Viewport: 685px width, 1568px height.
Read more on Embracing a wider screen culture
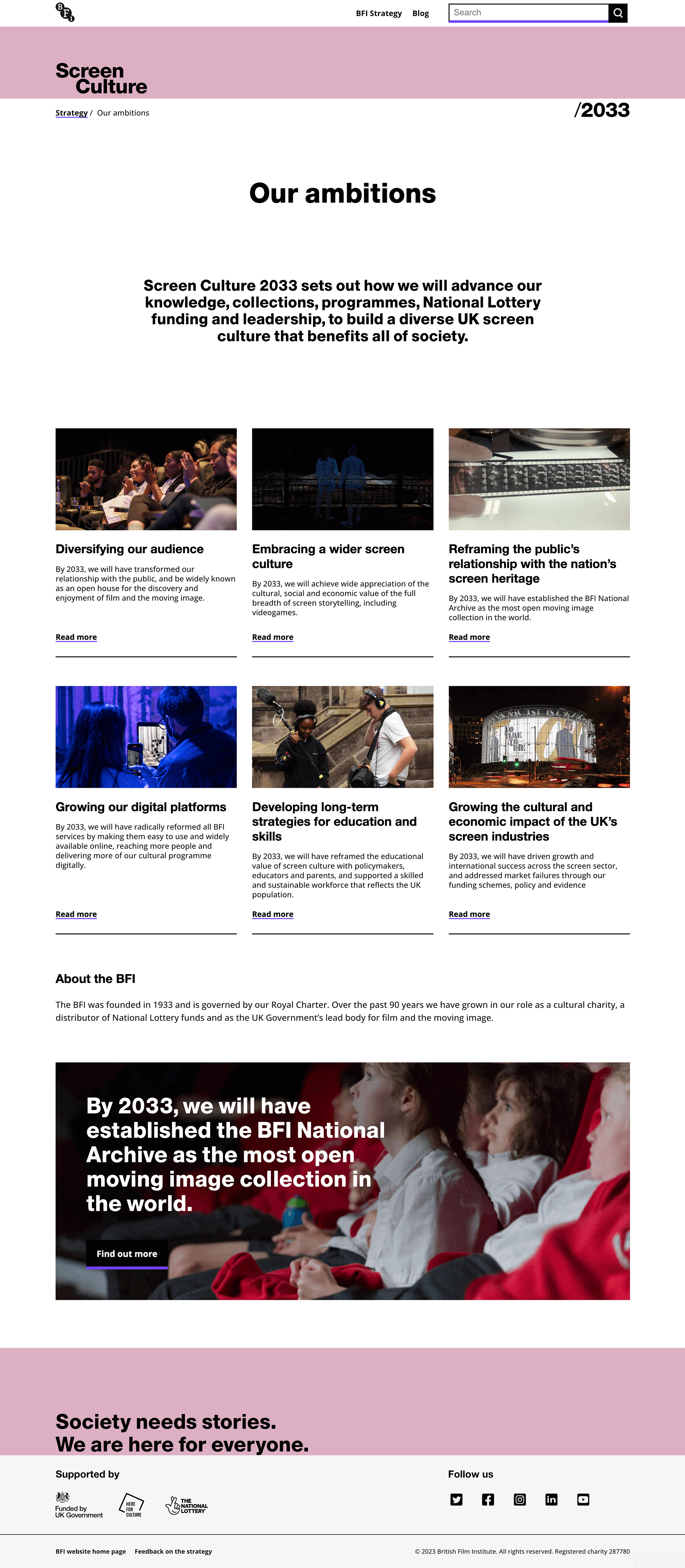click(272, 637)
